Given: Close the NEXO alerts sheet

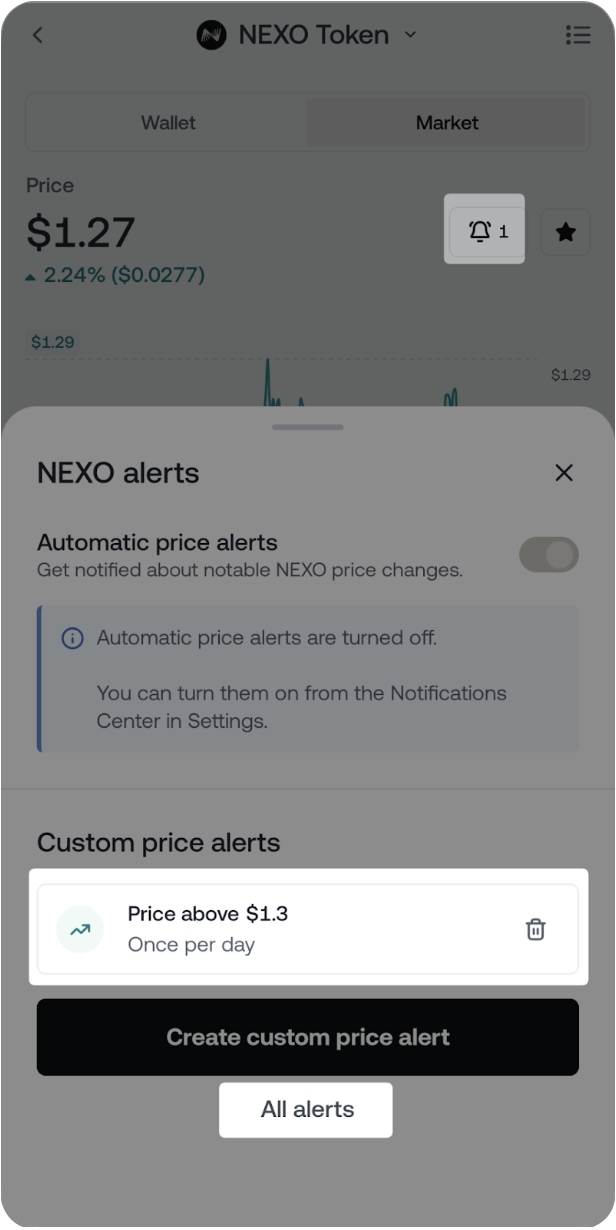Looking at the screenshot, I should (564, 473).
